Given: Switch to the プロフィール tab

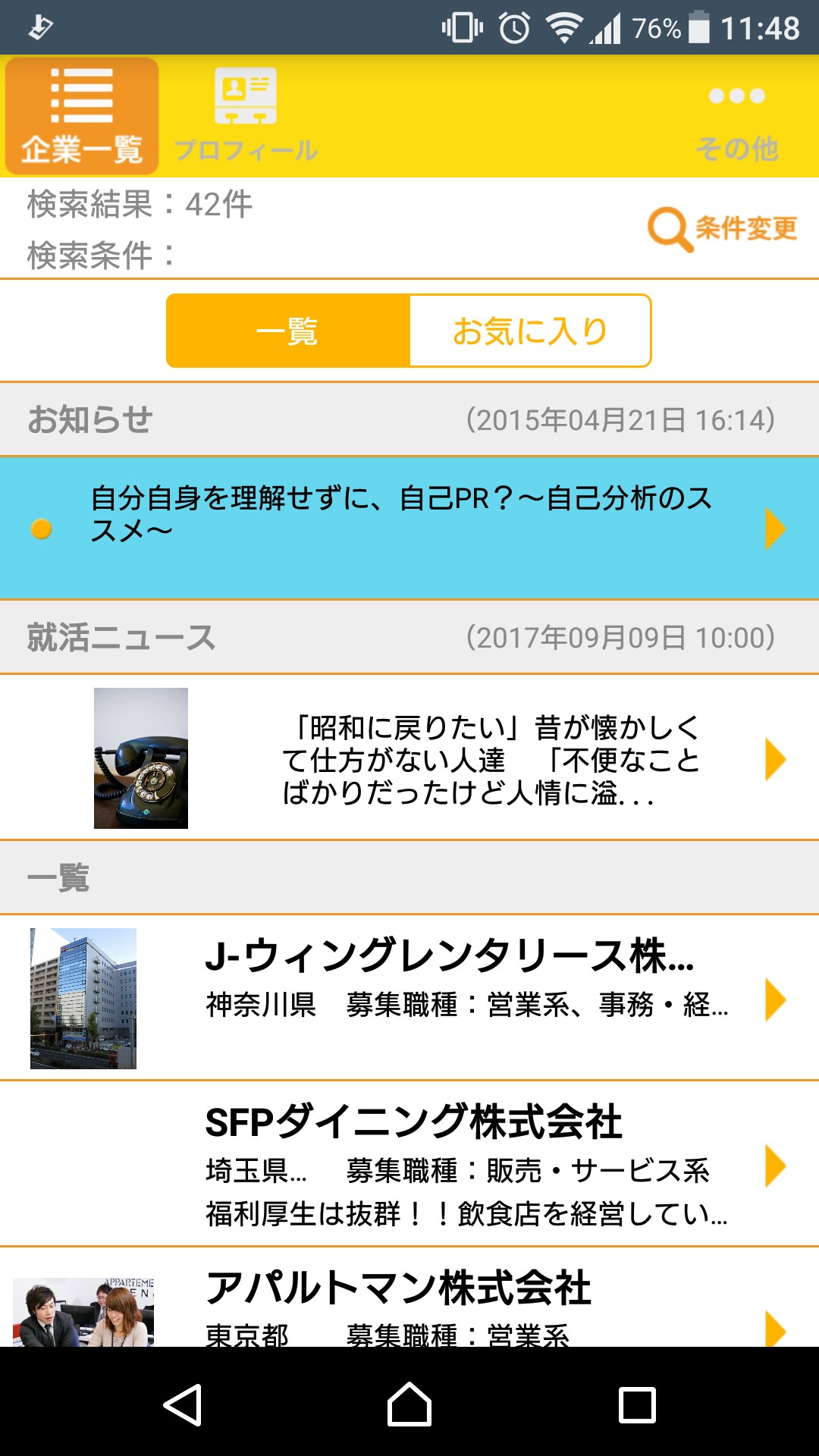Looking at the screenshot, I should pos(246,116).
